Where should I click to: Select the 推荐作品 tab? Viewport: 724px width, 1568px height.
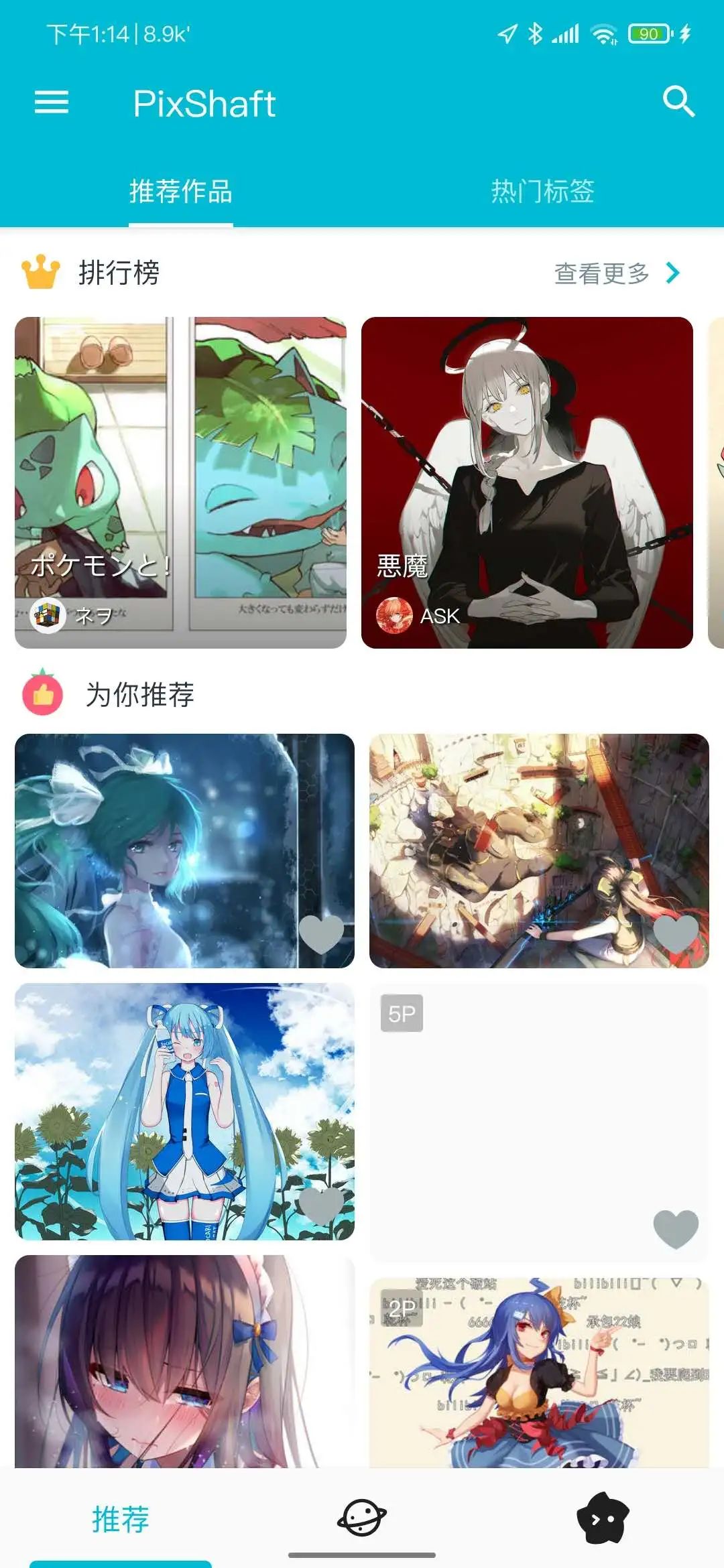pos(181,192)
